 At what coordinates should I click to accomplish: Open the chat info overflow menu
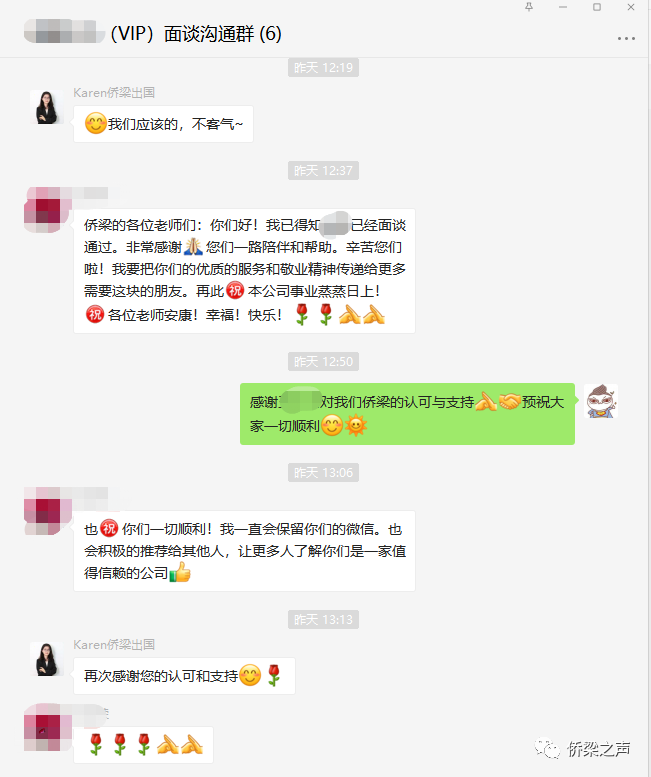pyautogui.click(x=626, y=38)
